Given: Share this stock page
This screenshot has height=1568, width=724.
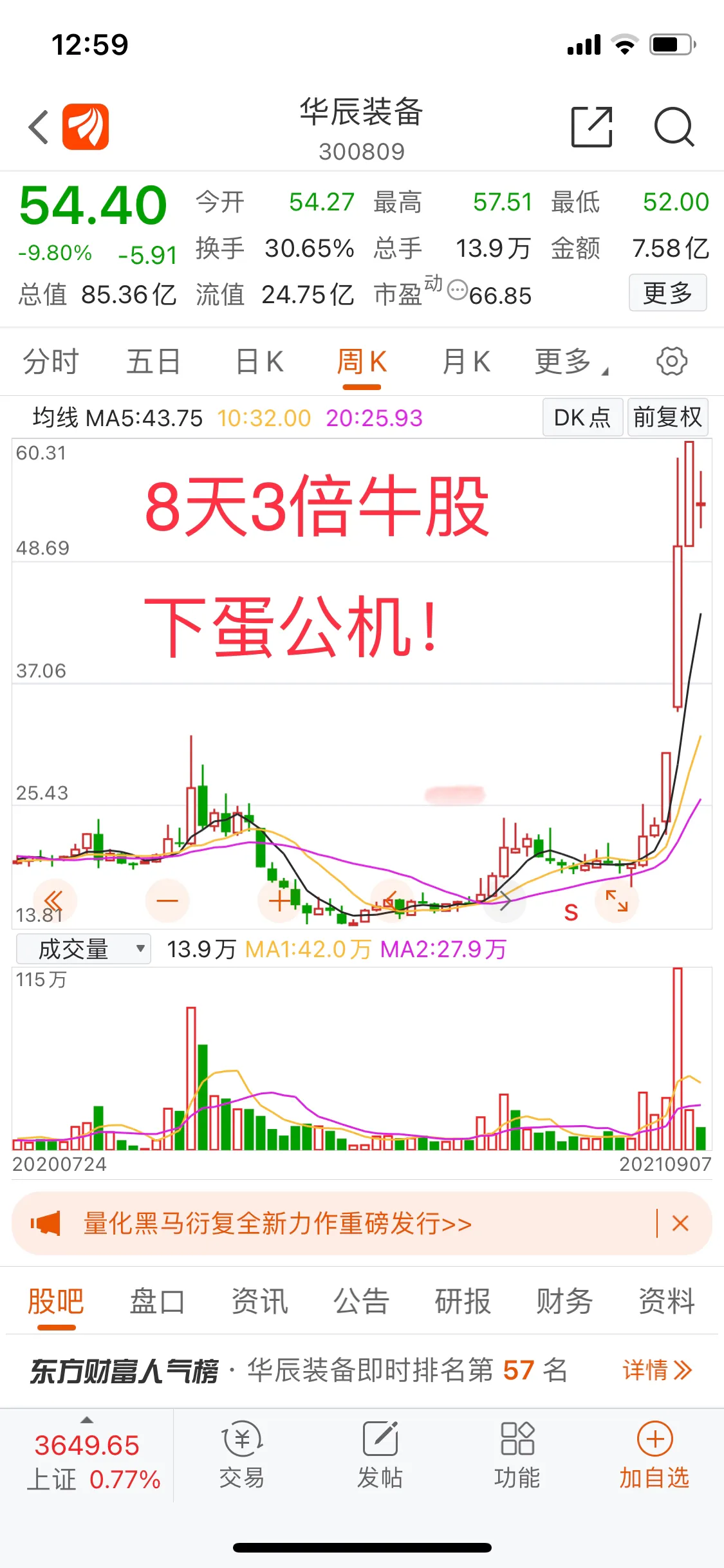Looking at the screenshot, I should pos(591,127).
